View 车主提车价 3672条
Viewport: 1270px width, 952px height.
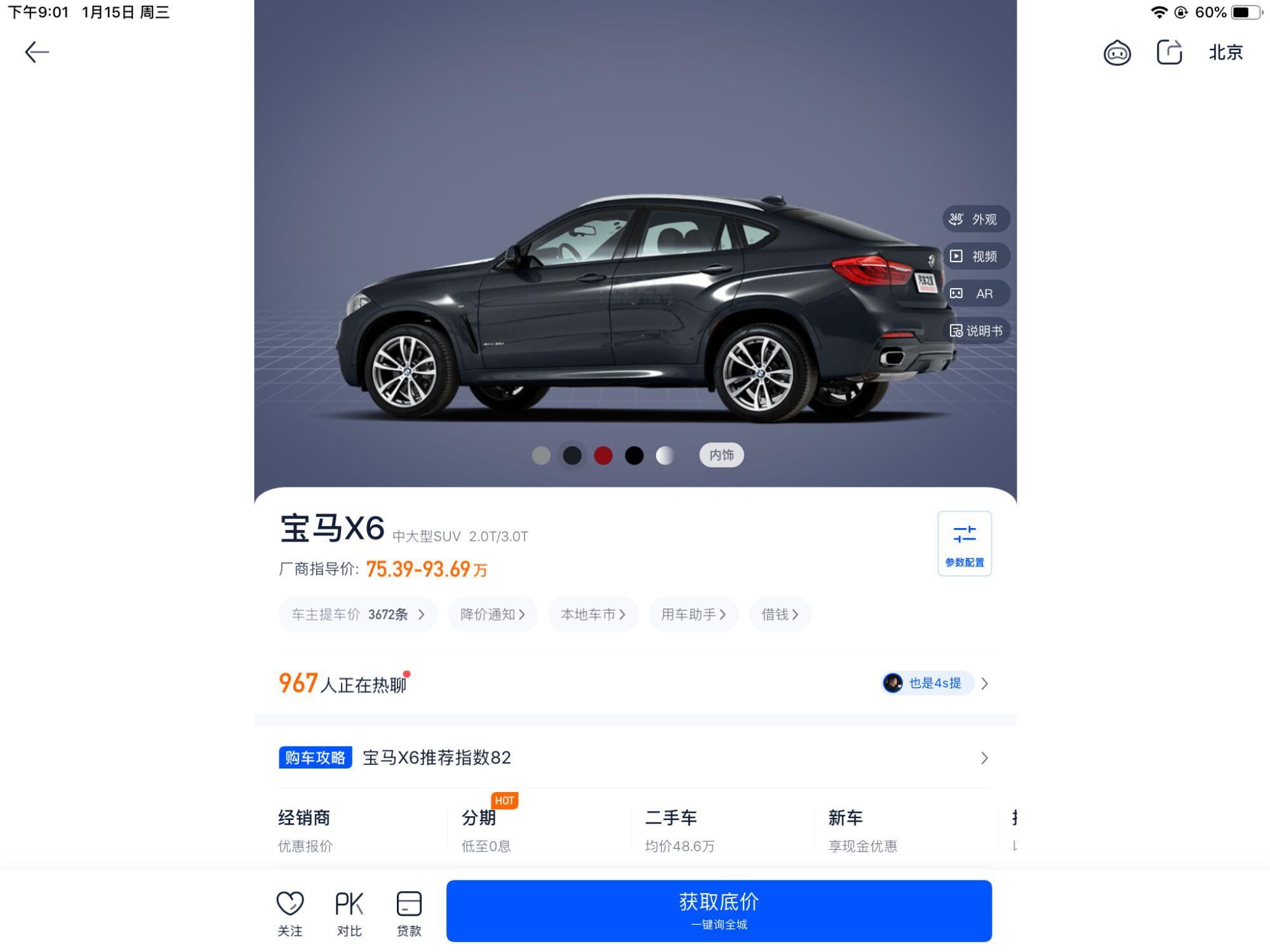coord(358,614)
